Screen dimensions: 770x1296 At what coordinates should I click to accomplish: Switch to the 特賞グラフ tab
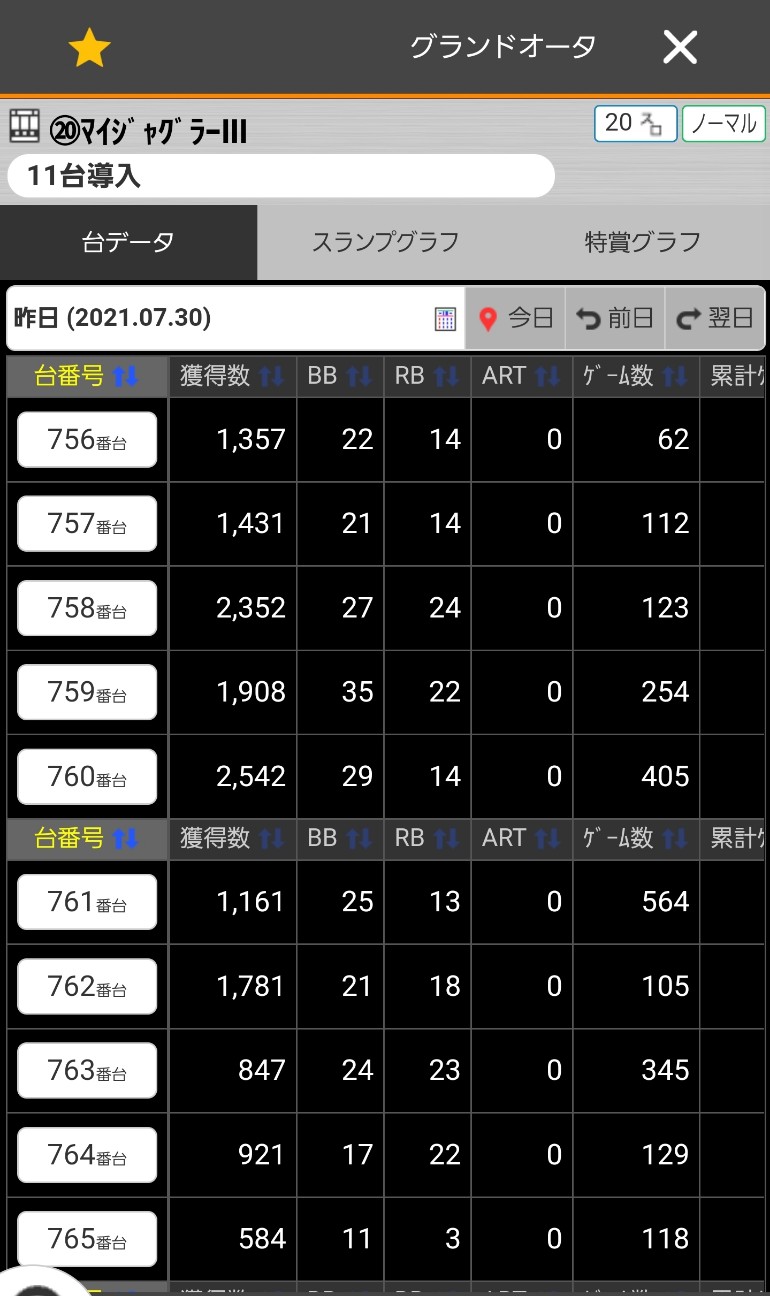(642, 242)
